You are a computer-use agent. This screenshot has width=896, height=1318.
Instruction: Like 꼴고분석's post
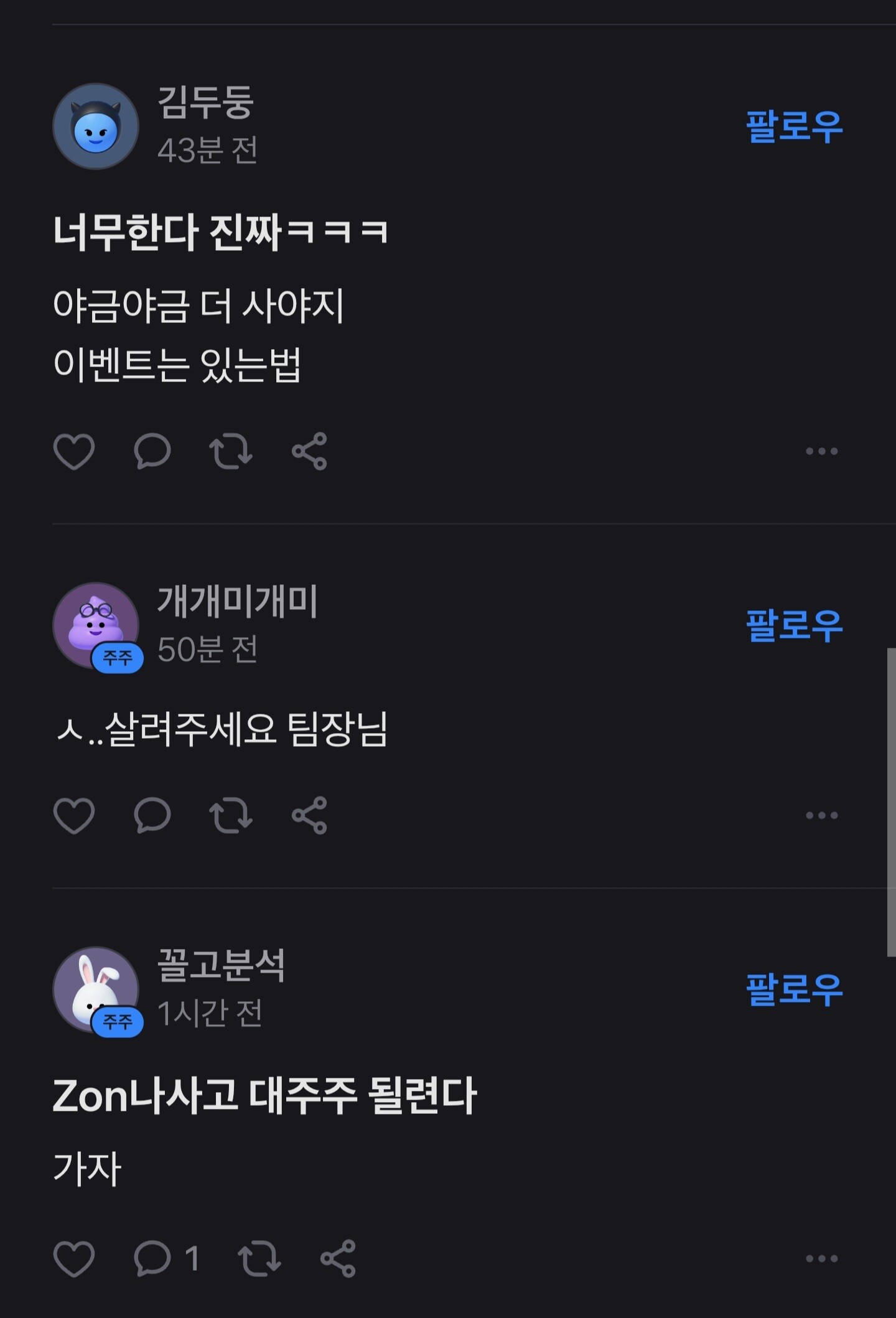pos(74,1258)
